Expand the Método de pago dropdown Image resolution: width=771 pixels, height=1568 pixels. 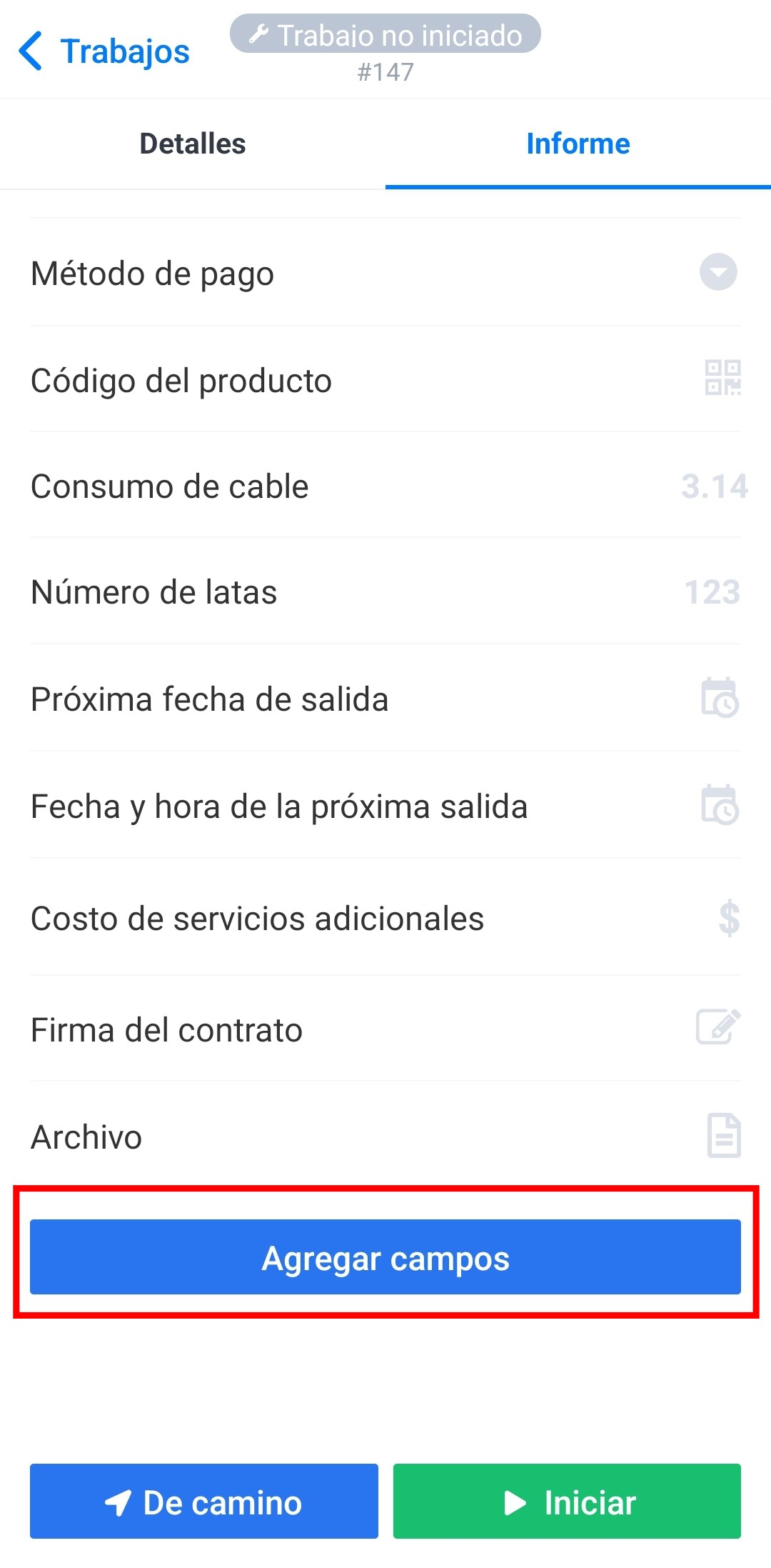pyautogui.click(x=717, y=272)
